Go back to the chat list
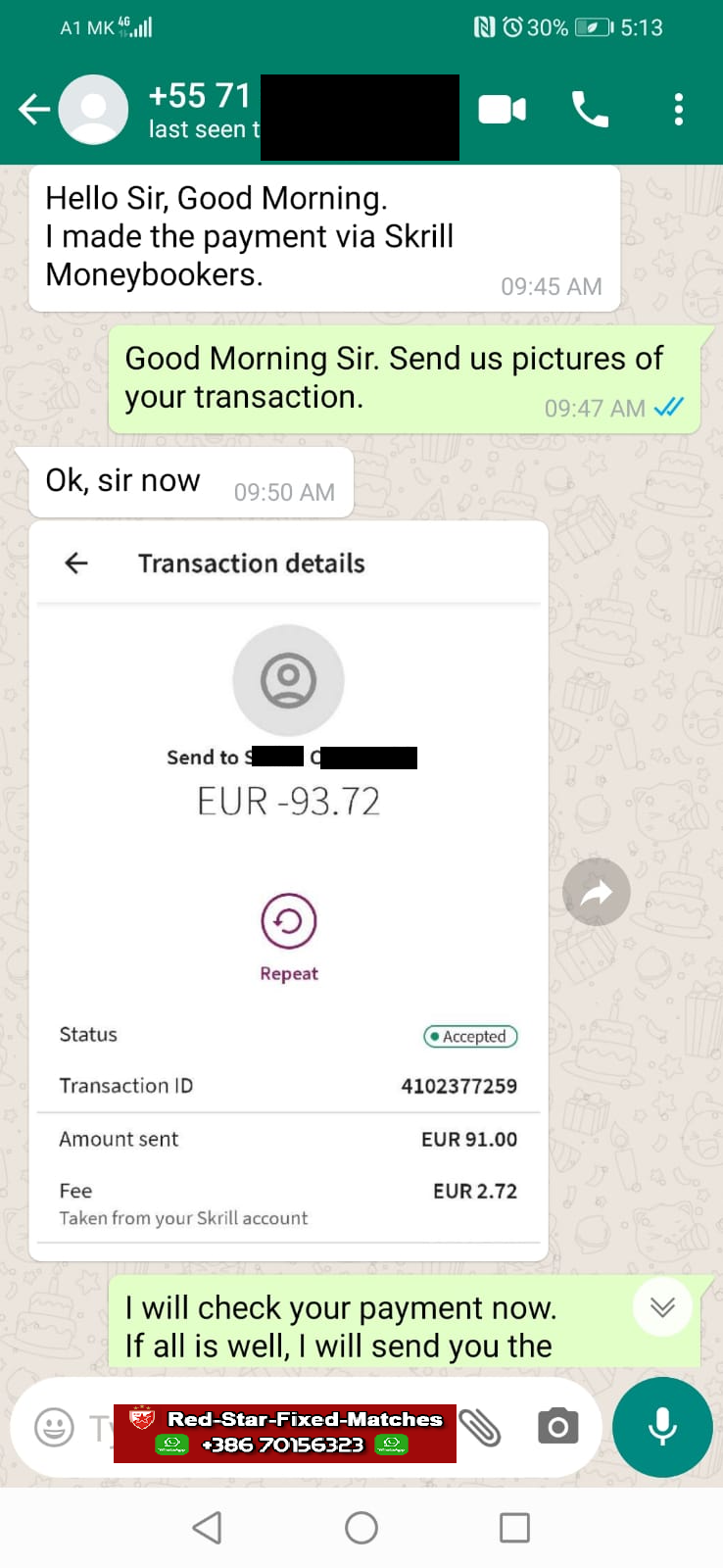 [34, 109]
